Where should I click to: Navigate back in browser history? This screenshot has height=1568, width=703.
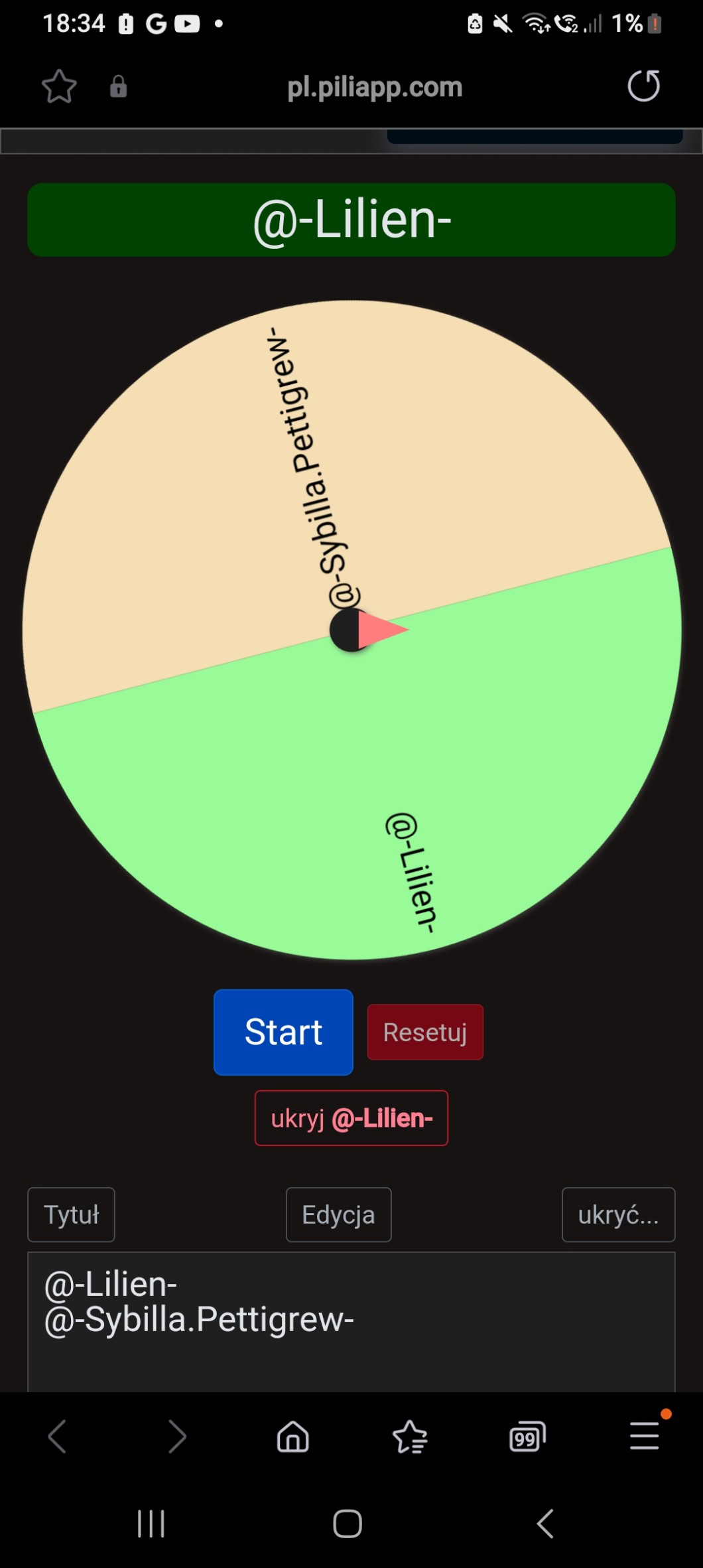tap(58, 1437)
